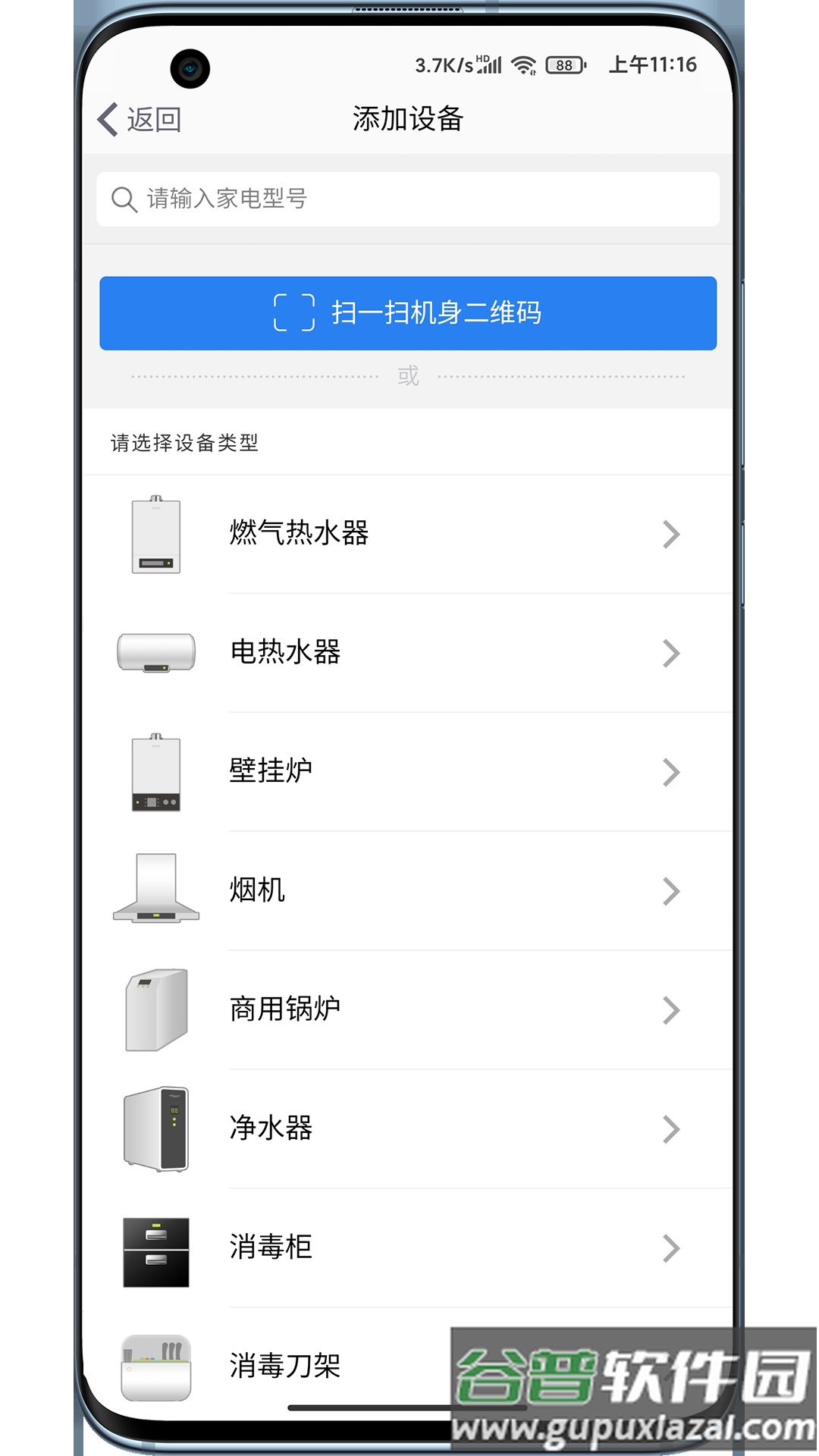Tap the wall-hung boiler (壁挂炉) icon

pos(155,772)
